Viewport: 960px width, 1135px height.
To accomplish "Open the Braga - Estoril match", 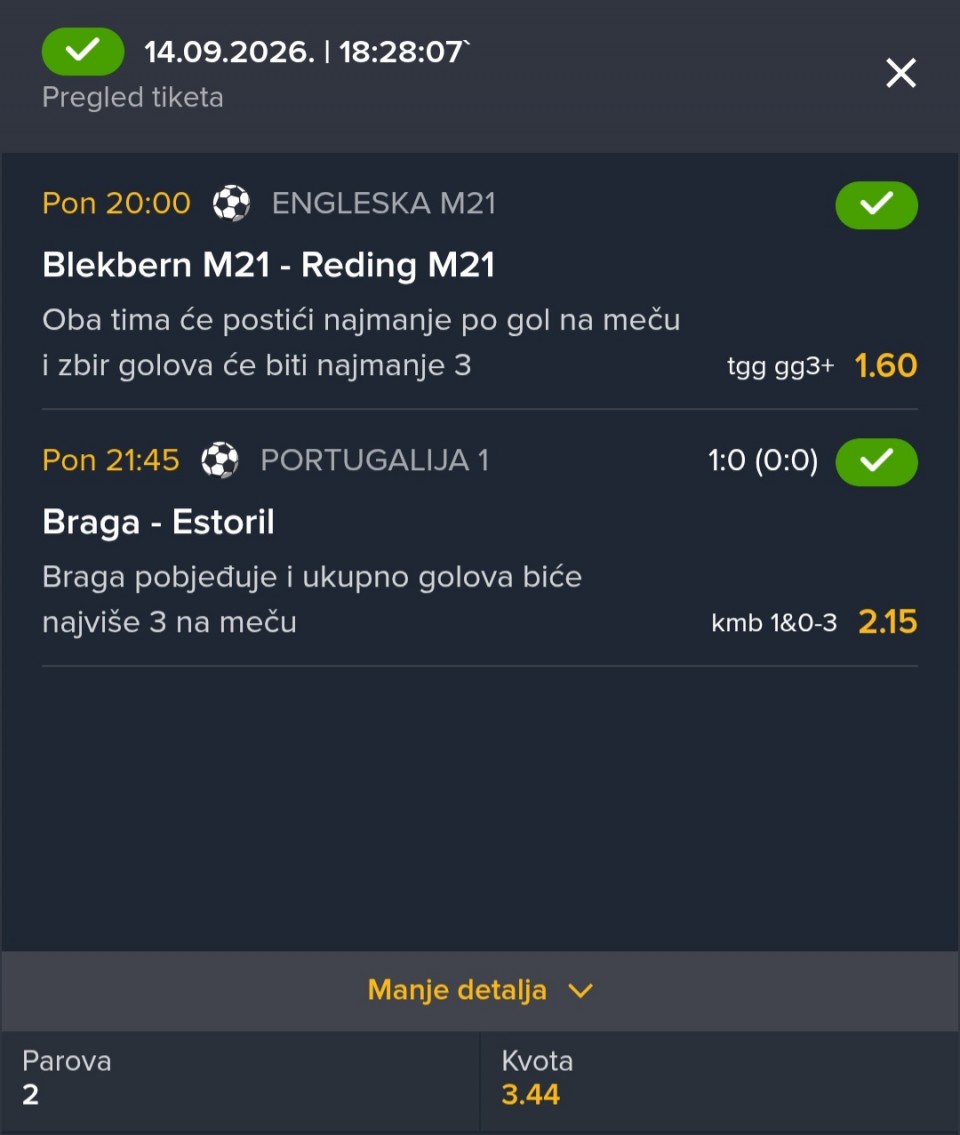I will pos(159,522).
